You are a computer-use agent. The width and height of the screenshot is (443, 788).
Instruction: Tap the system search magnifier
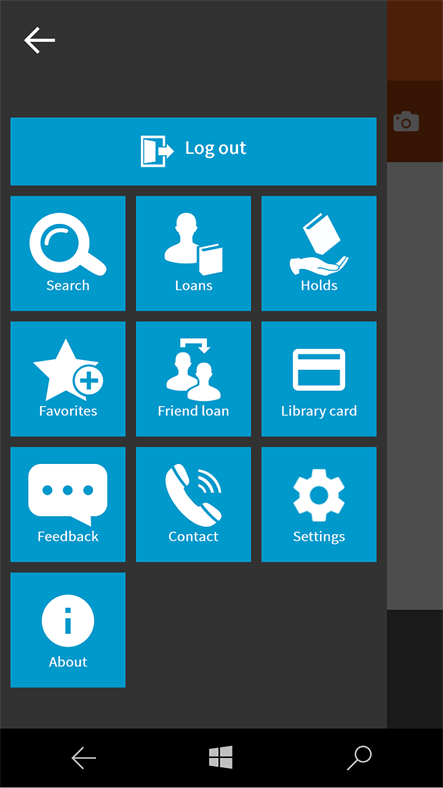pos(360,758)
